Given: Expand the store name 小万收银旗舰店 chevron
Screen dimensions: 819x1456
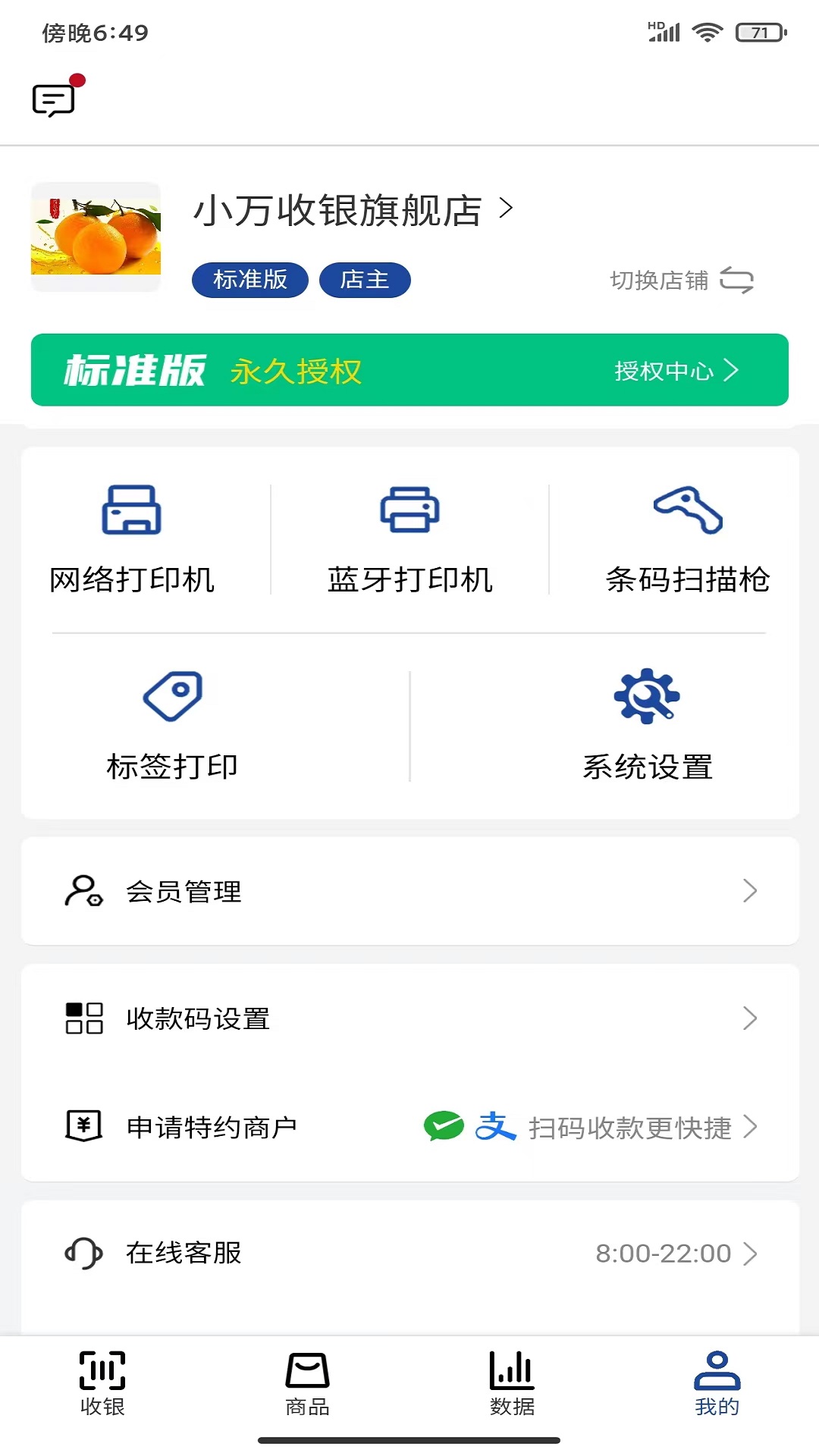Looking at the screenshot, I should (506, 210).
